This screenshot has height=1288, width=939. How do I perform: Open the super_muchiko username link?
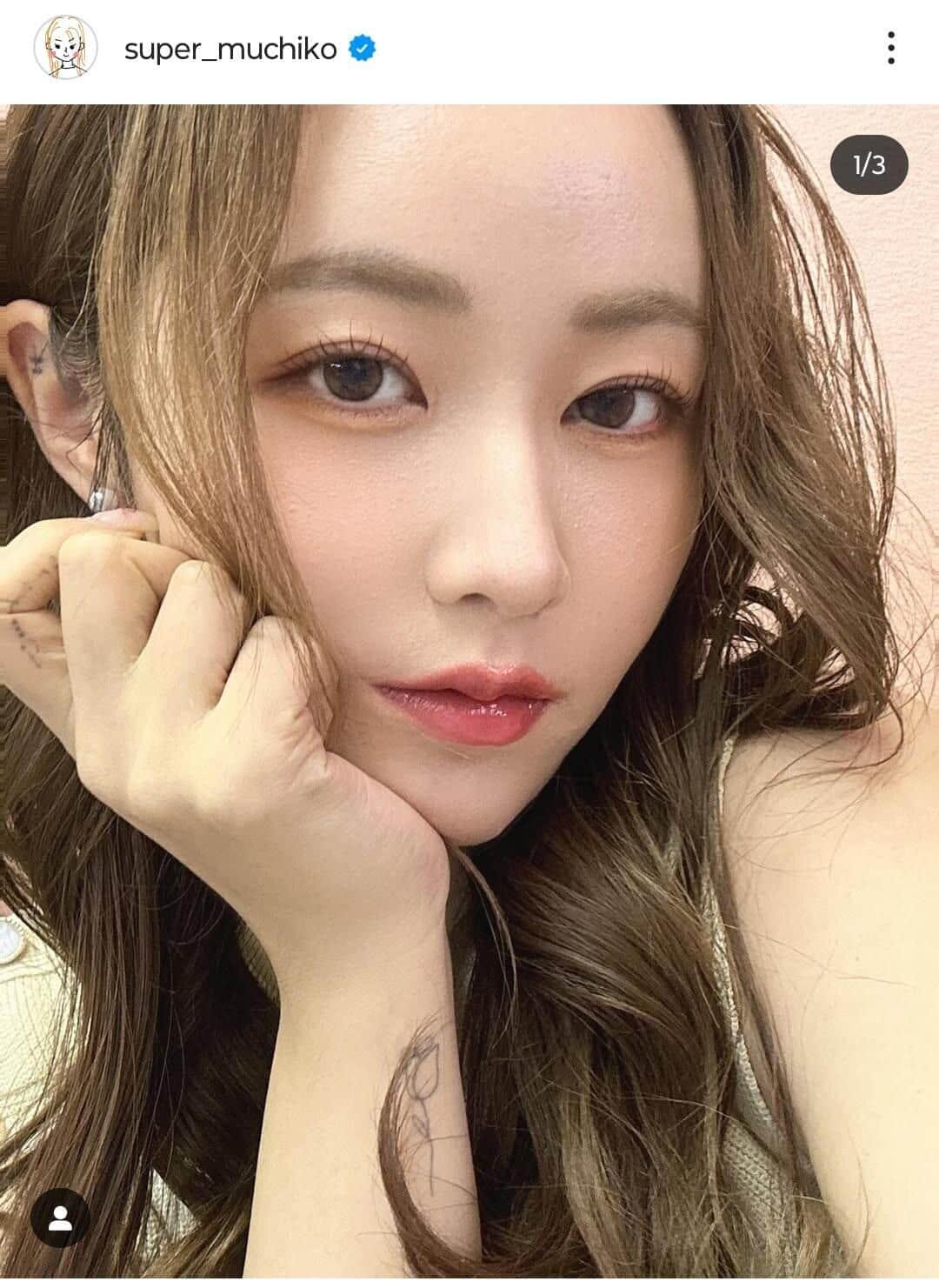tap(230, 50)
